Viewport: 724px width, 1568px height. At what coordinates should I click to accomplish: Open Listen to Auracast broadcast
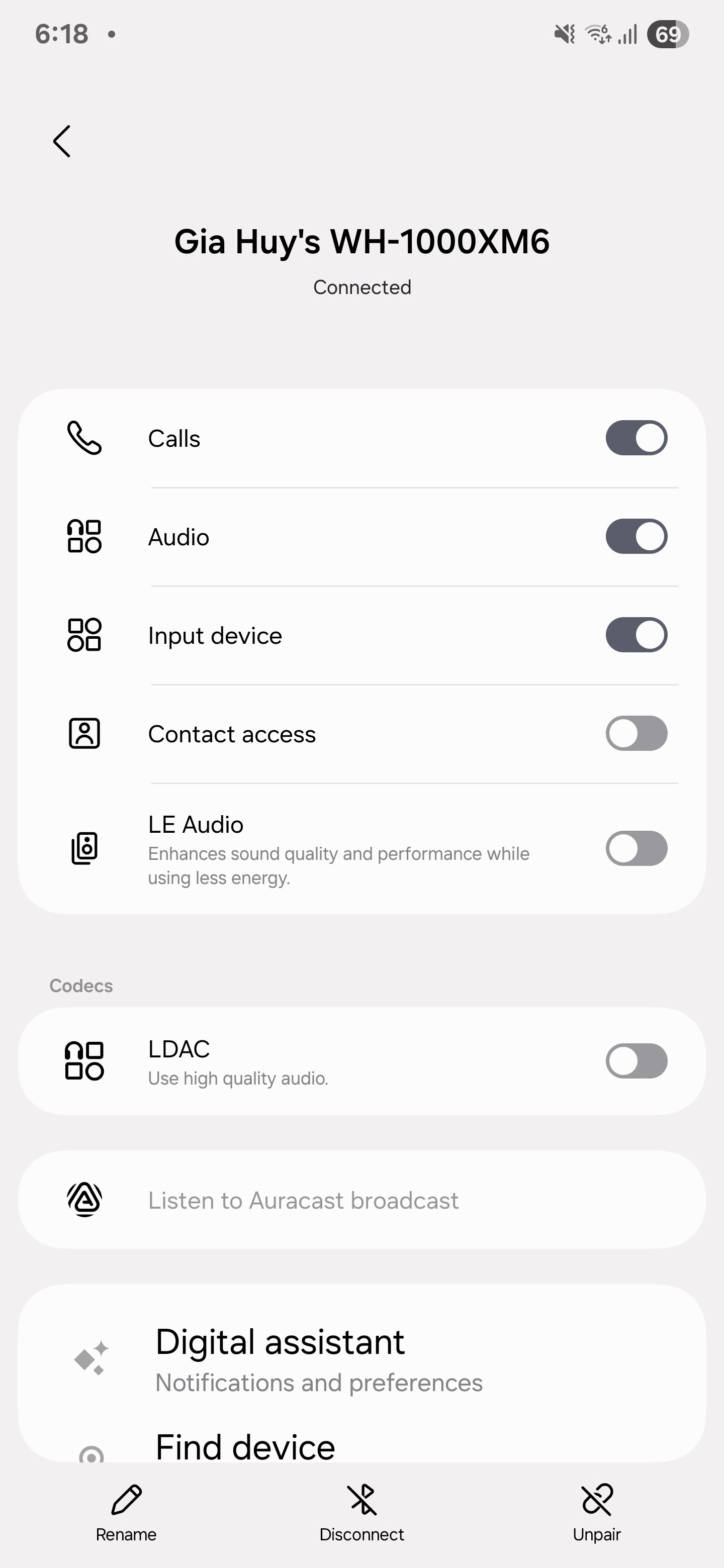pos(361,1200)
